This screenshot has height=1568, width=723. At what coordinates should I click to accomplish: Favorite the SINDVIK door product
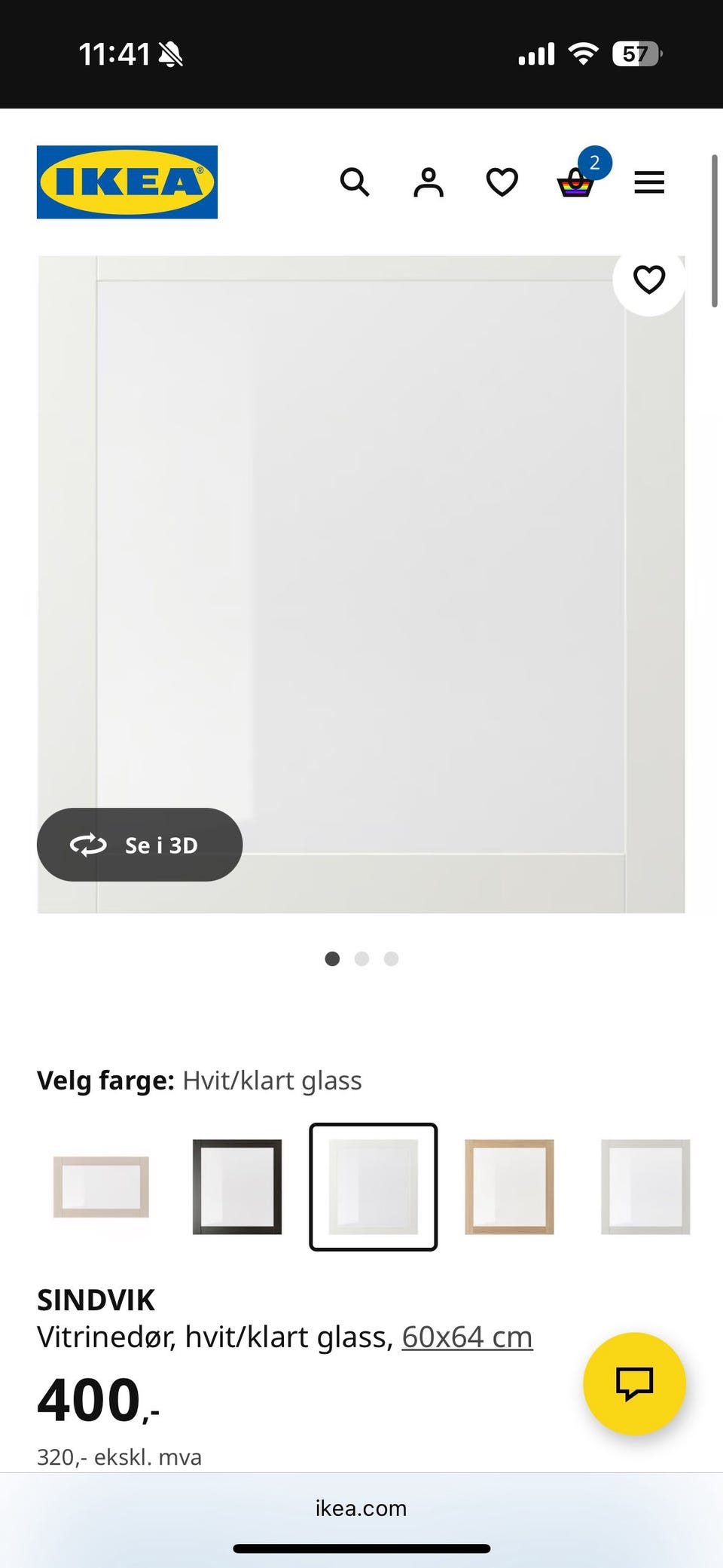pyautogui.click(x=648, y=280)
